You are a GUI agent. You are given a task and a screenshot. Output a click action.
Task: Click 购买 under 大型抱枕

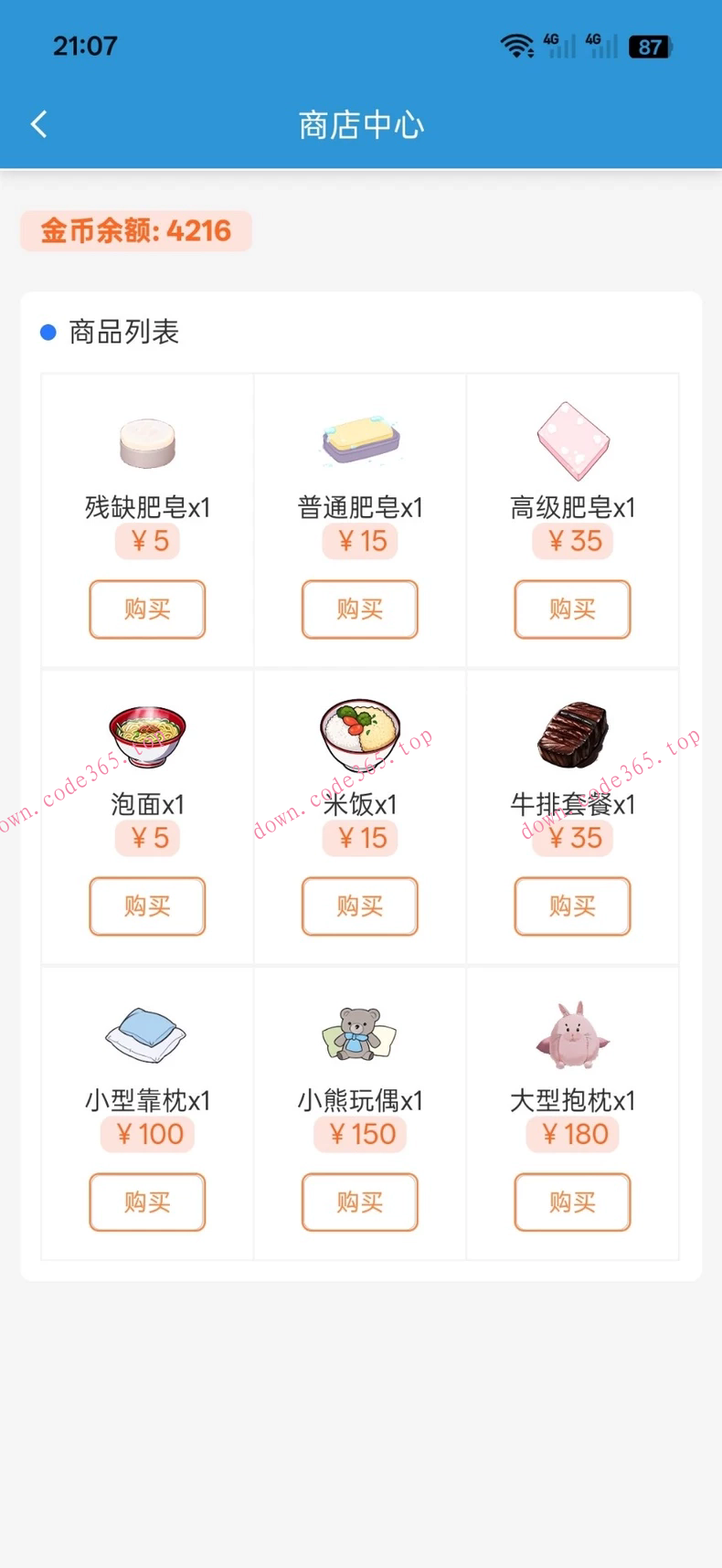coord(572,1202)
